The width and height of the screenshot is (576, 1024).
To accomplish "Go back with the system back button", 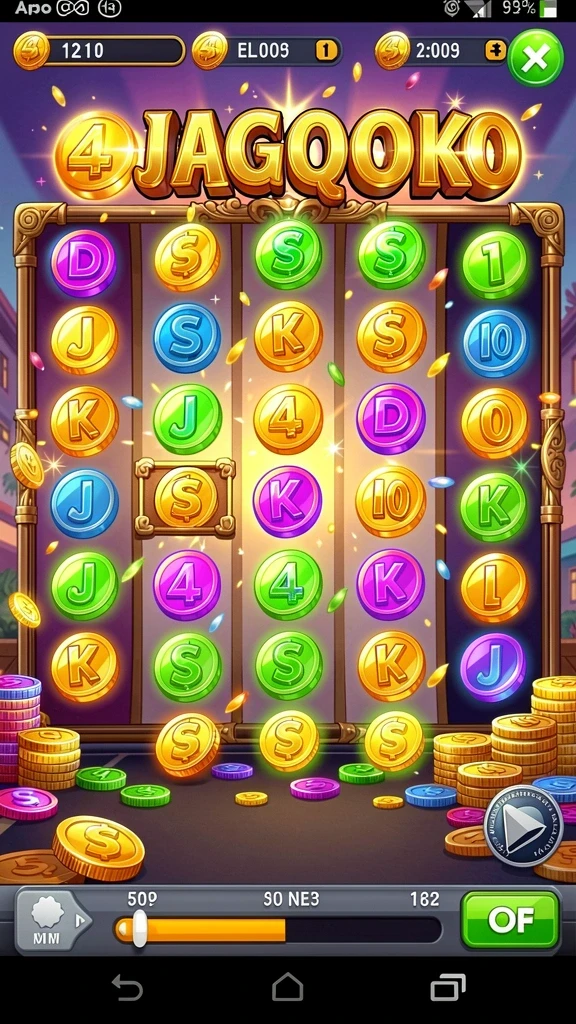I will pyautogui.click(x=127, y=987).
